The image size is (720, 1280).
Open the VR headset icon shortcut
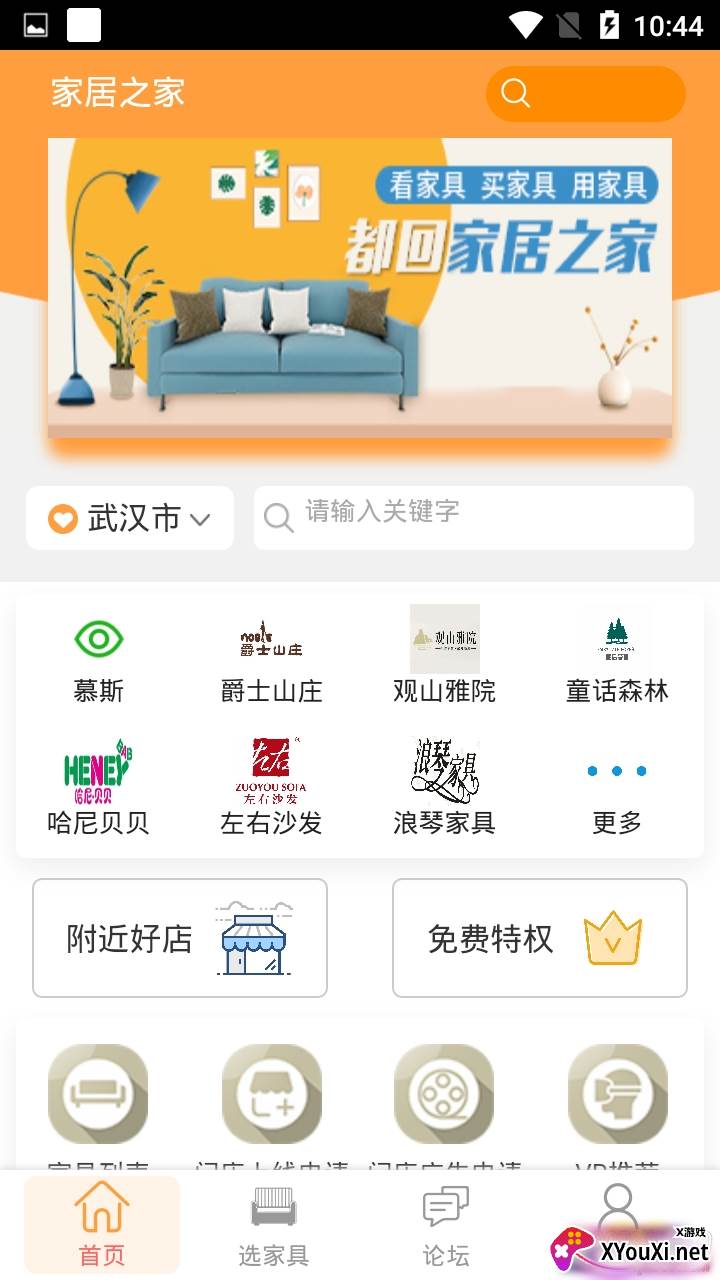[x=617, y=1094]
